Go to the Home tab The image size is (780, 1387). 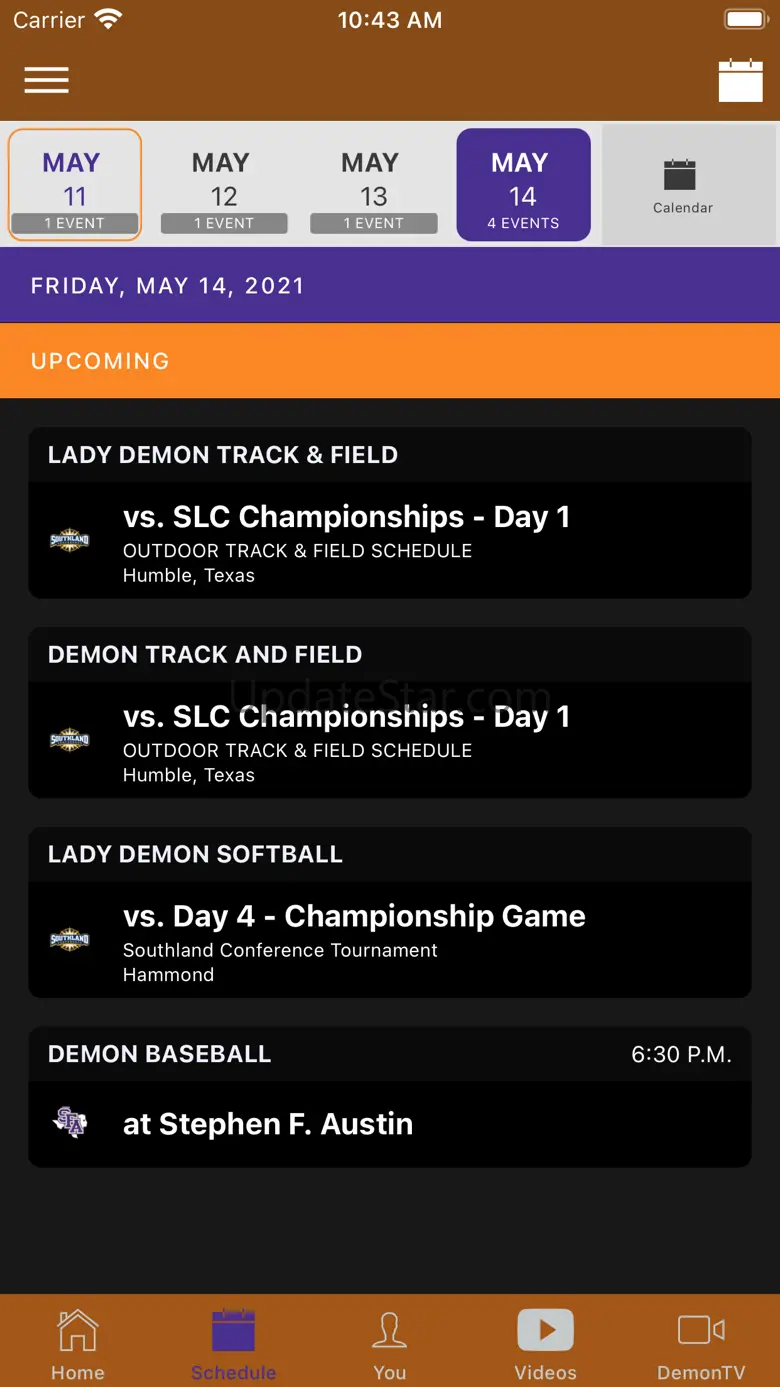[78, 1345]
